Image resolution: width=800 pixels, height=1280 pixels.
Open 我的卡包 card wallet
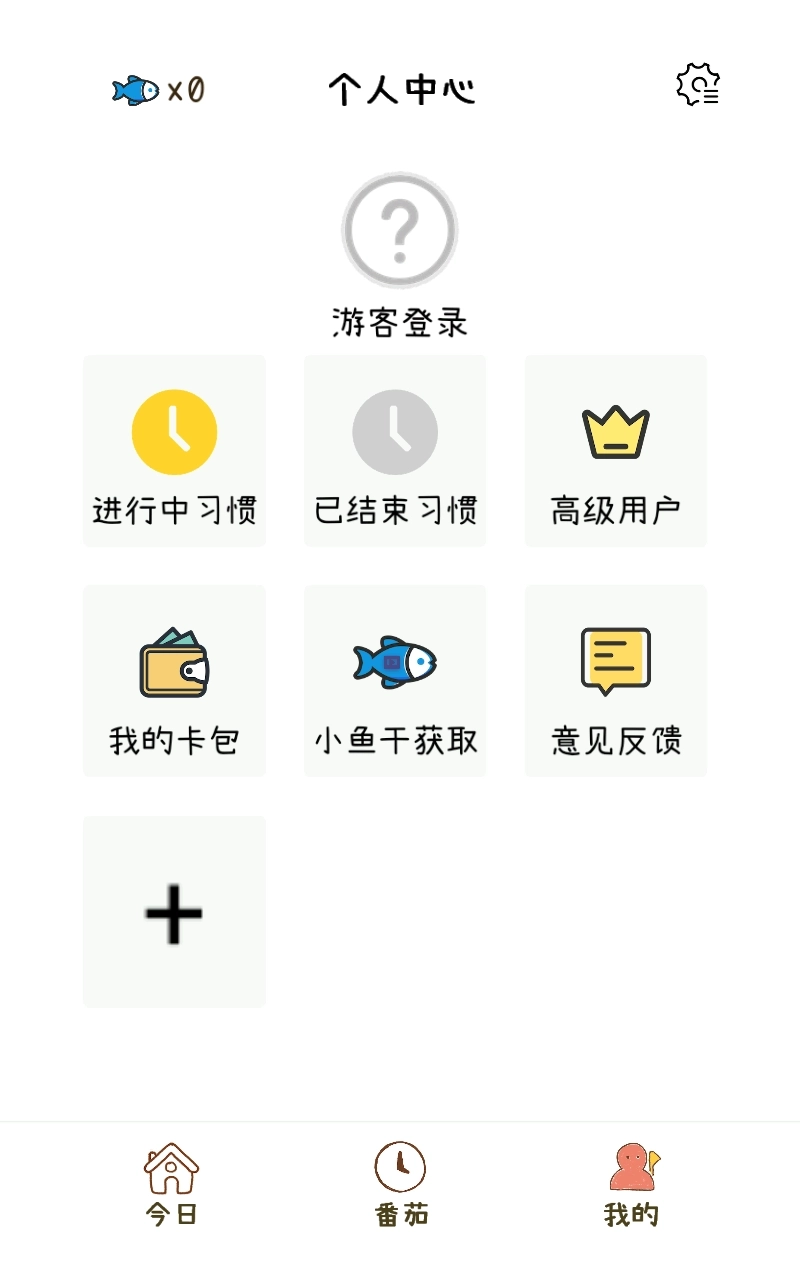tap(174, 681)
